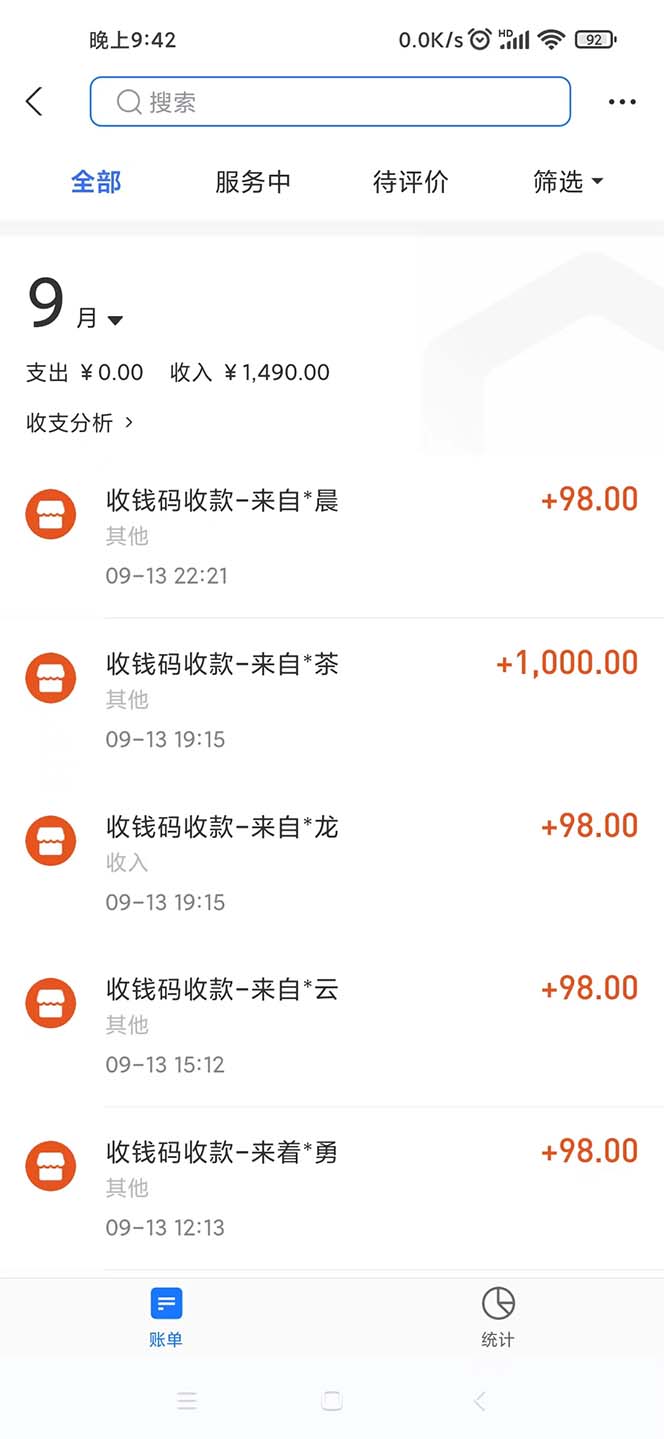
Task: Open the payment record from *晨
Action: (330, 536)
